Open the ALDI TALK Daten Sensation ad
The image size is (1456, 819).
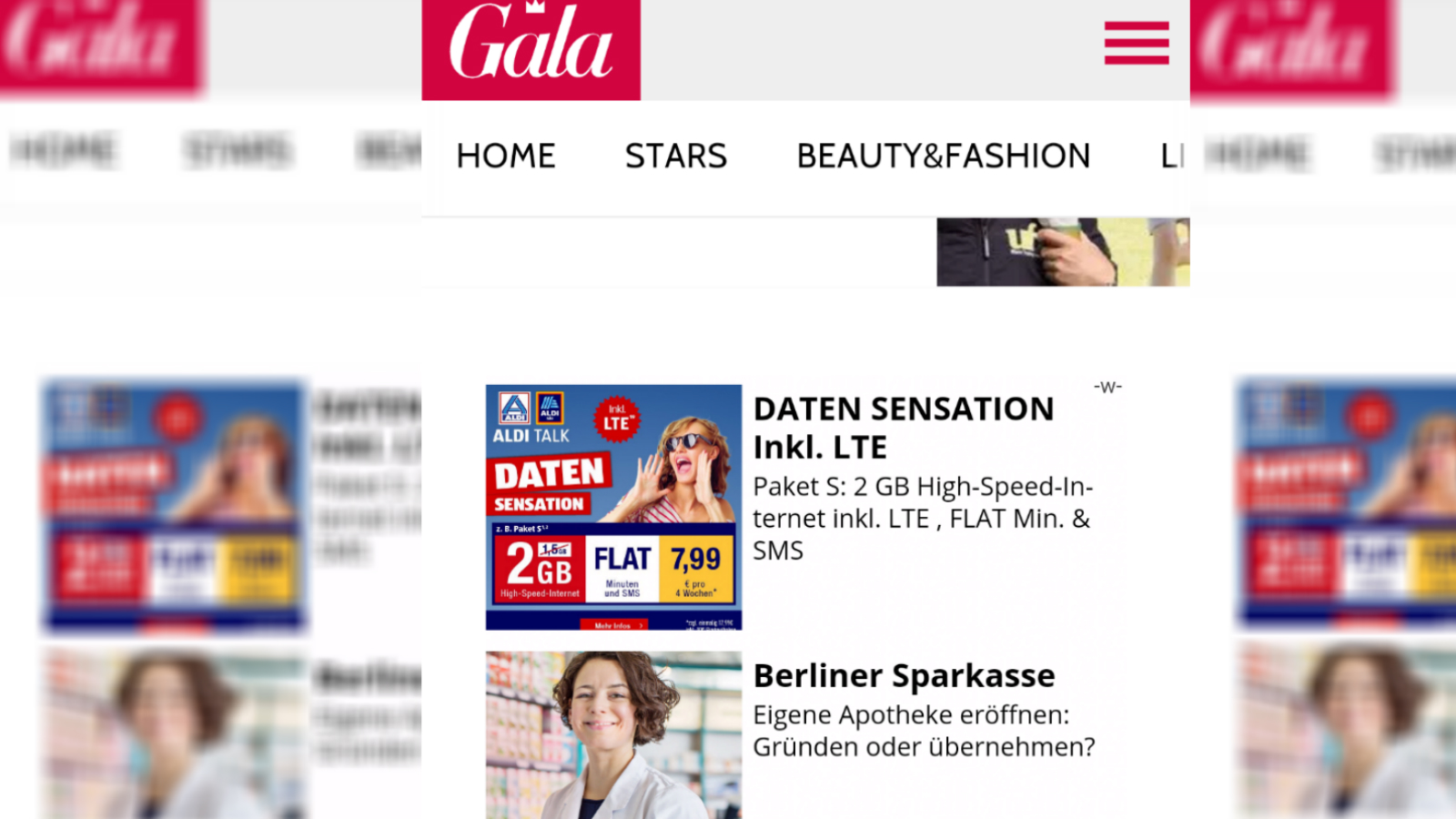pos(613,507)
